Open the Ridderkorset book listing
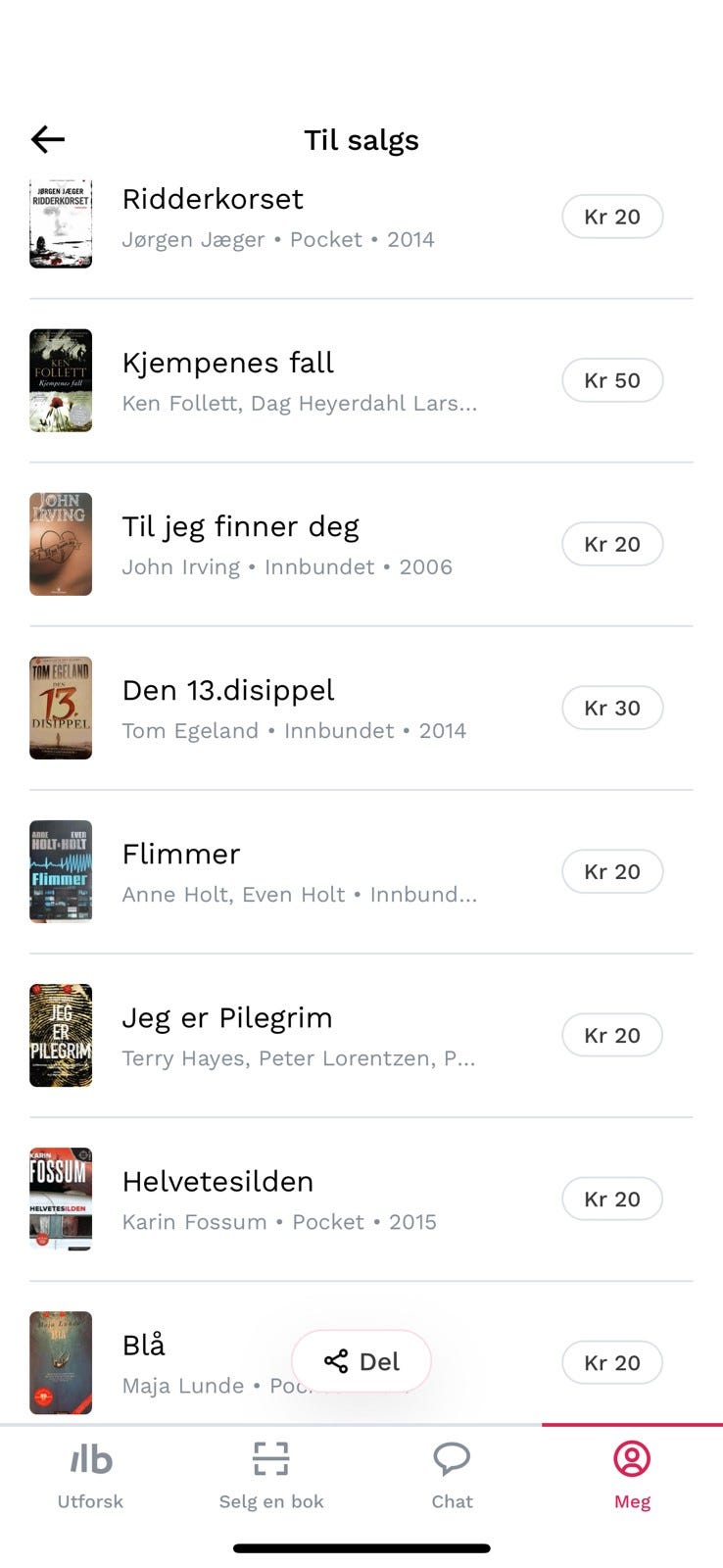Image resolution: width=723 pixels, height=1568 pixels. click(213, 200)
